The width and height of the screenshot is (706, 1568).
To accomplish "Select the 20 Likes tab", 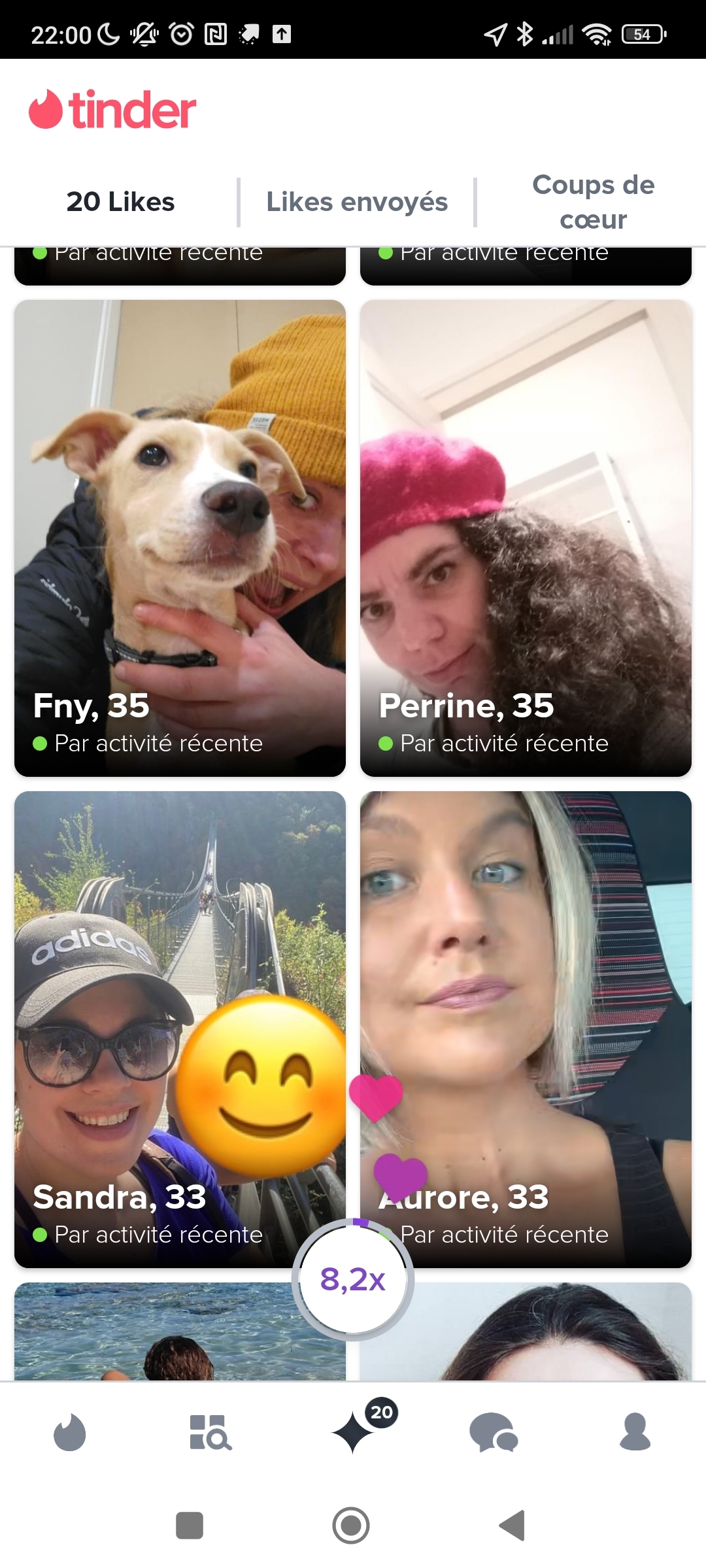I will point(120,202).
